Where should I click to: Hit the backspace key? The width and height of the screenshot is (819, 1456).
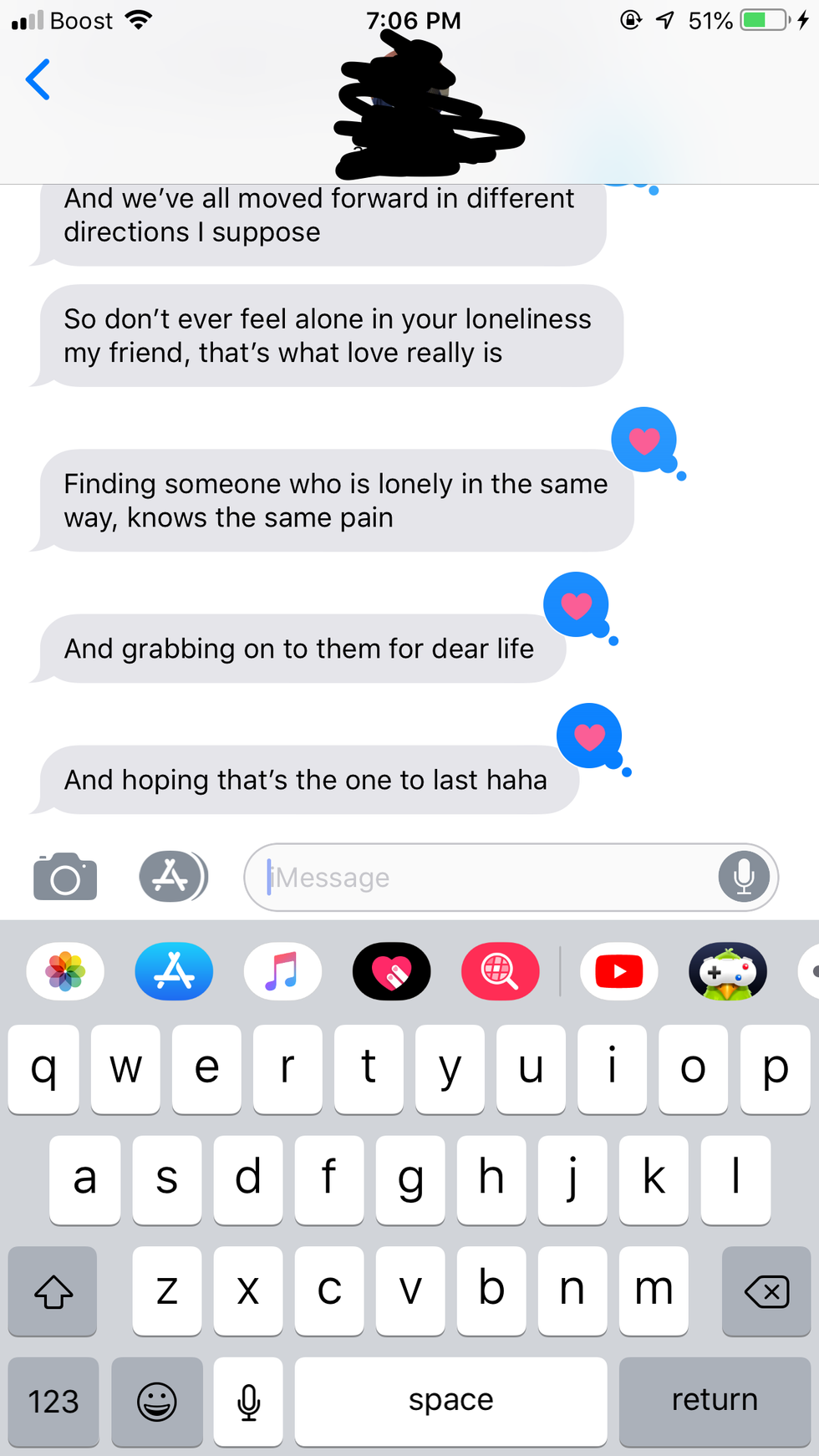(766, 1291)
